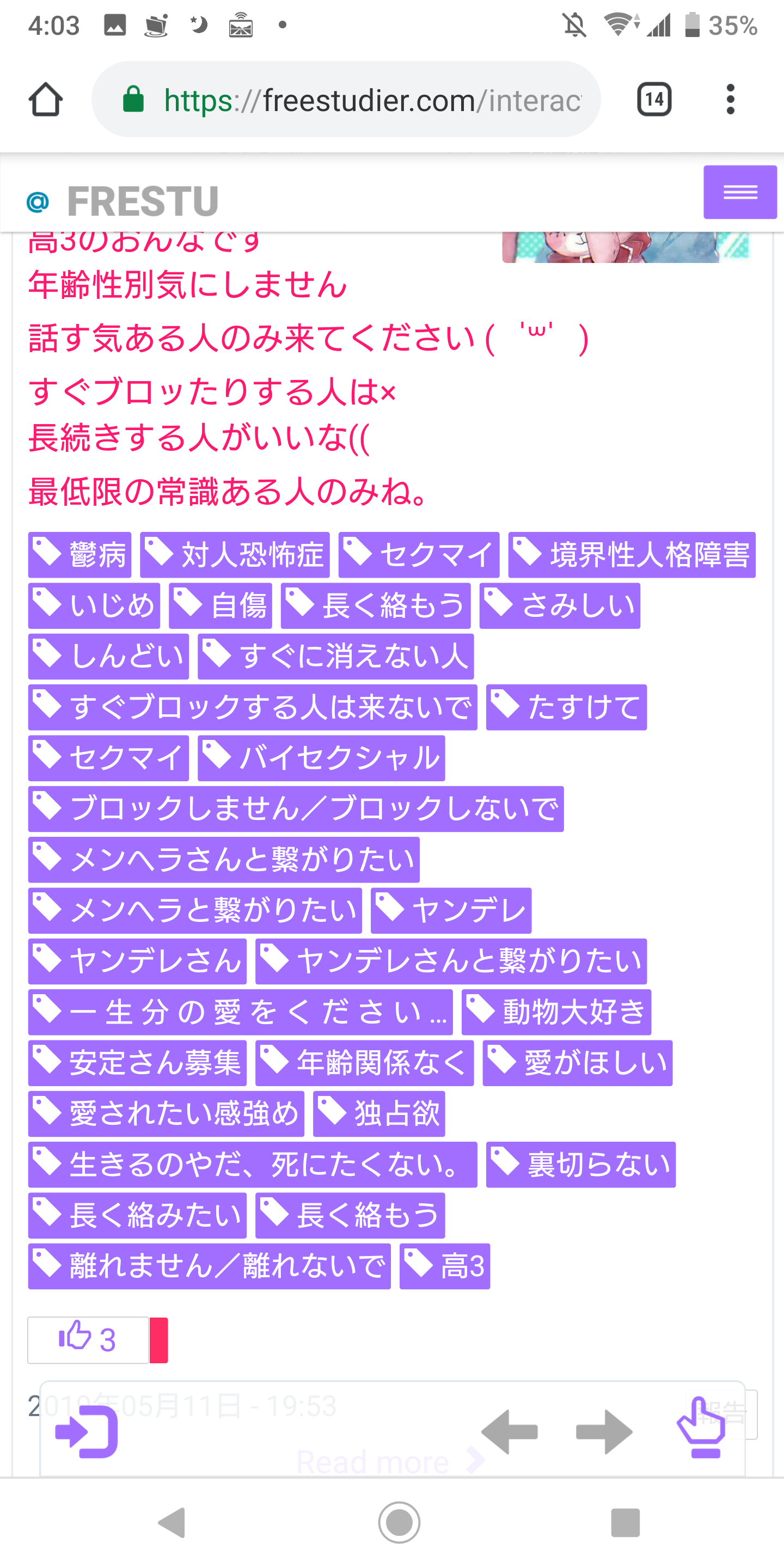Open the 対人恐怖症 tag
The image size is (784, 1568).
click(x=235, y=555)
